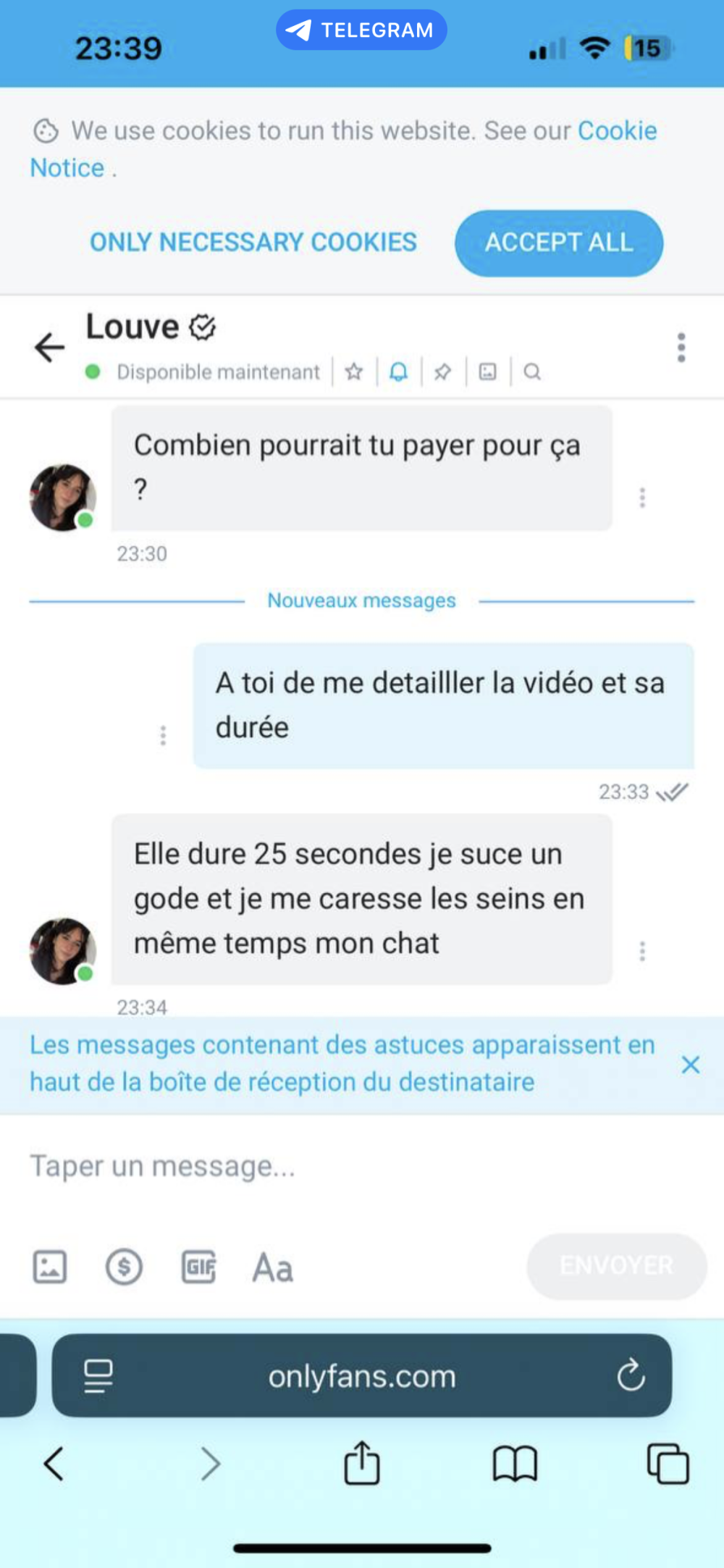Open the chat overflow menu
Image resolution: width=724 pixels, height=1568 pixels.
point(681,348)
